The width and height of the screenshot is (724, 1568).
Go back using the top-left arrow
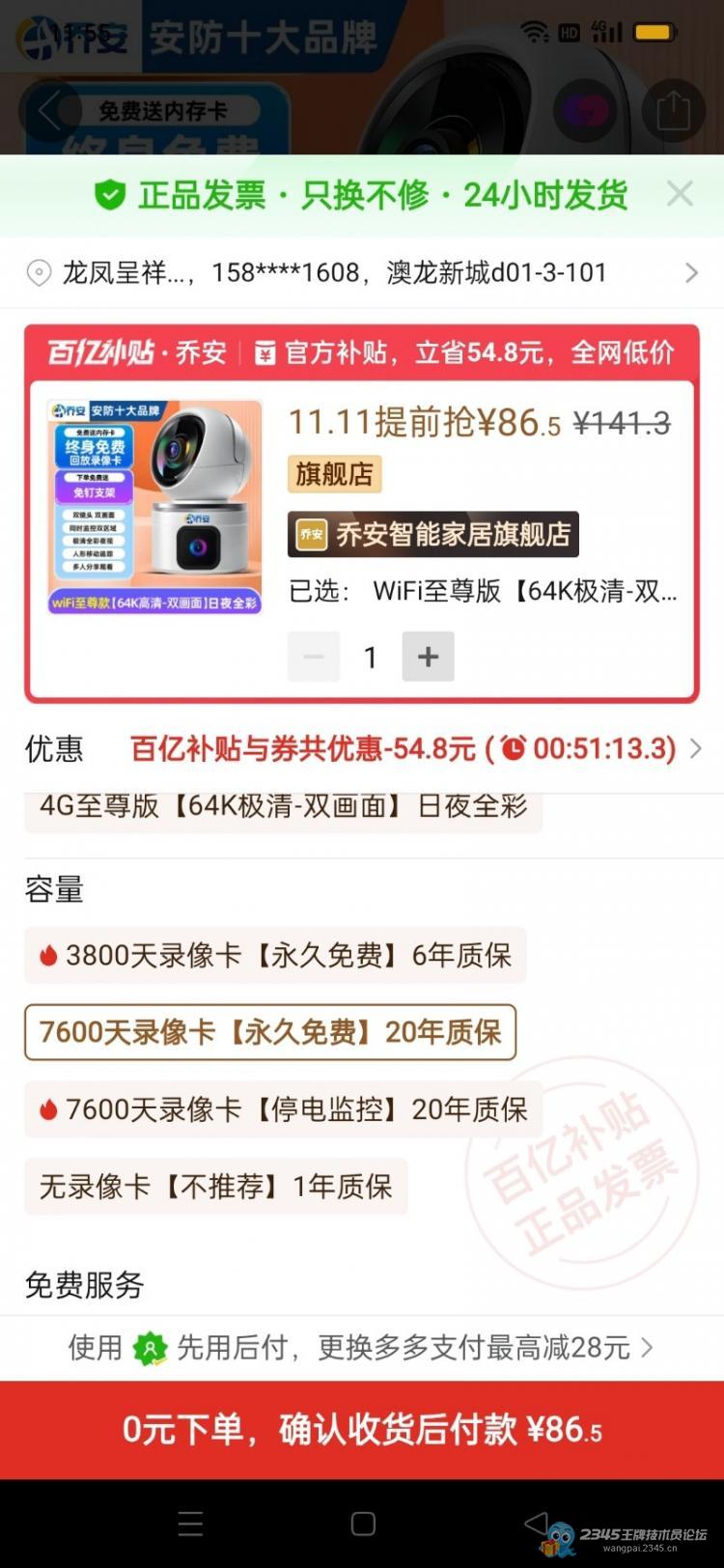tap(49, 112)
